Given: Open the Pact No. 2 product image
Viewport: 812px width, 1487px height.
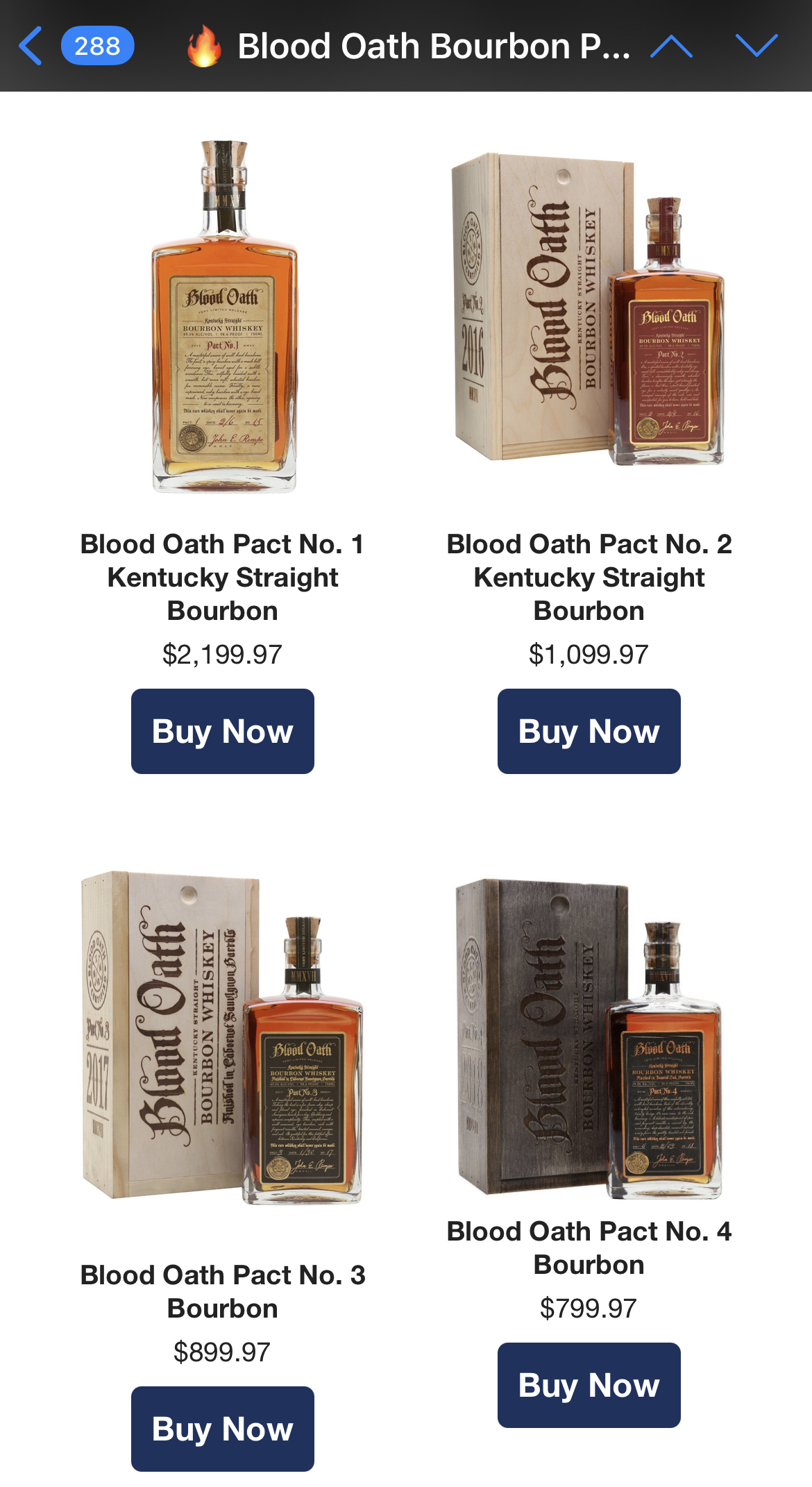Looking at the screenshot, I should tap(589, 308).
